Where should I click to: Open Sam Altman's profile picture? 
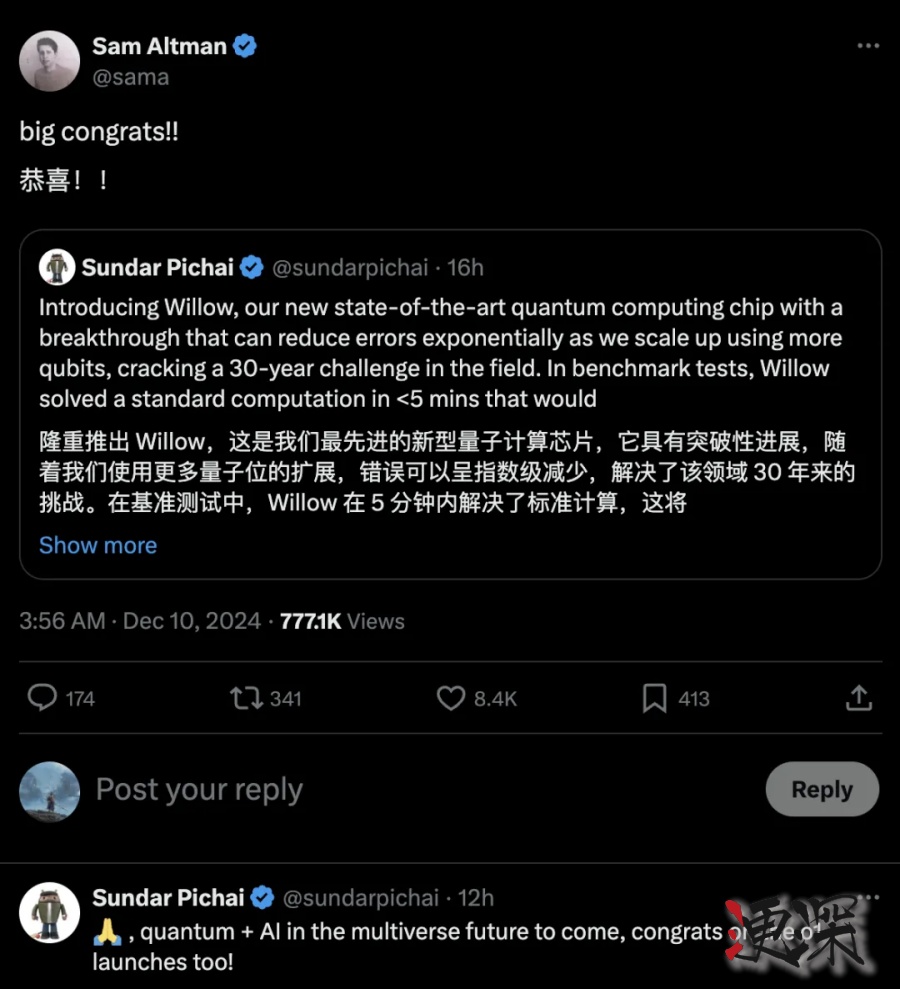(49, 61)
